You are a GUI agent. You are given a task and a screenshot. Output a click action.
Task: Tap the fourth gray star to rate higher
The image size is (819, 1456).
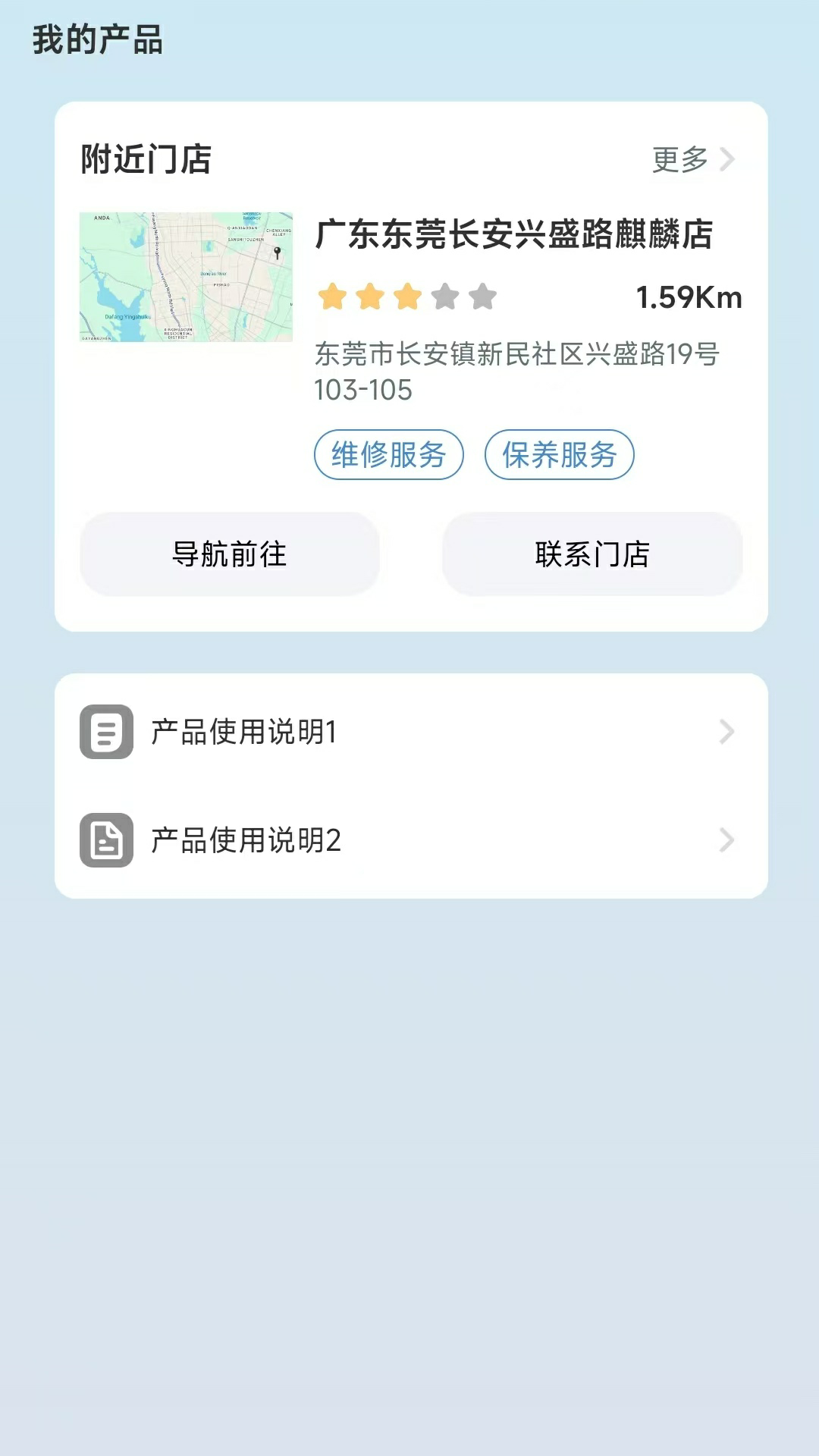446,296
